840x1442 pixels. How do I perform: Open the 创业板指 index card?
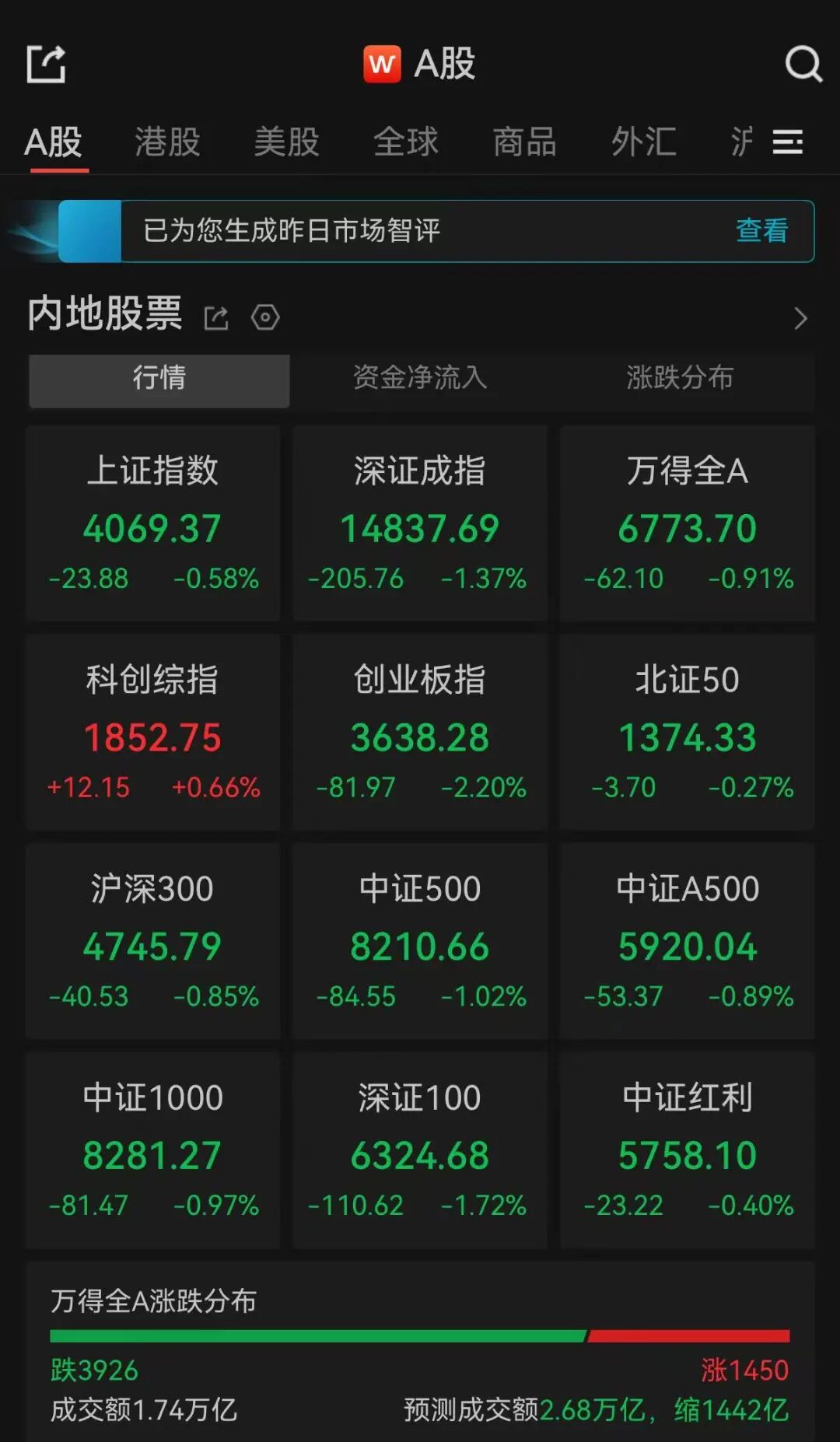pyautogui.click(x=418, y=731)
